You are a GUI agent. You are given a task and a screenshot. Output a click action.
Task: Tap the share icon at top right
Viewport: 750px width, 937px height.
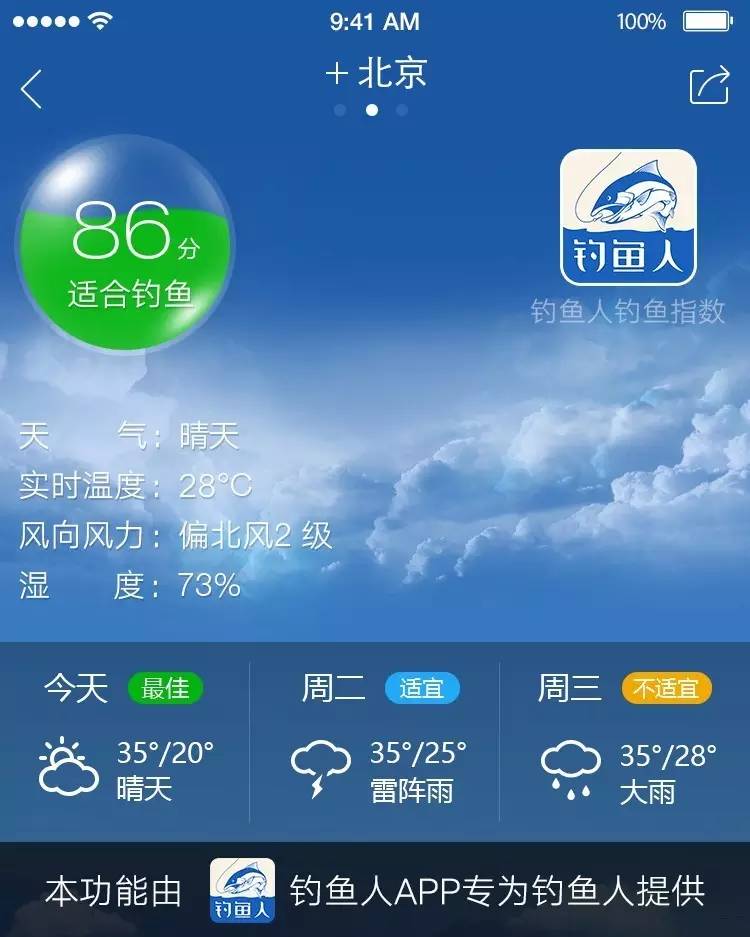click(x=709, y=85)
